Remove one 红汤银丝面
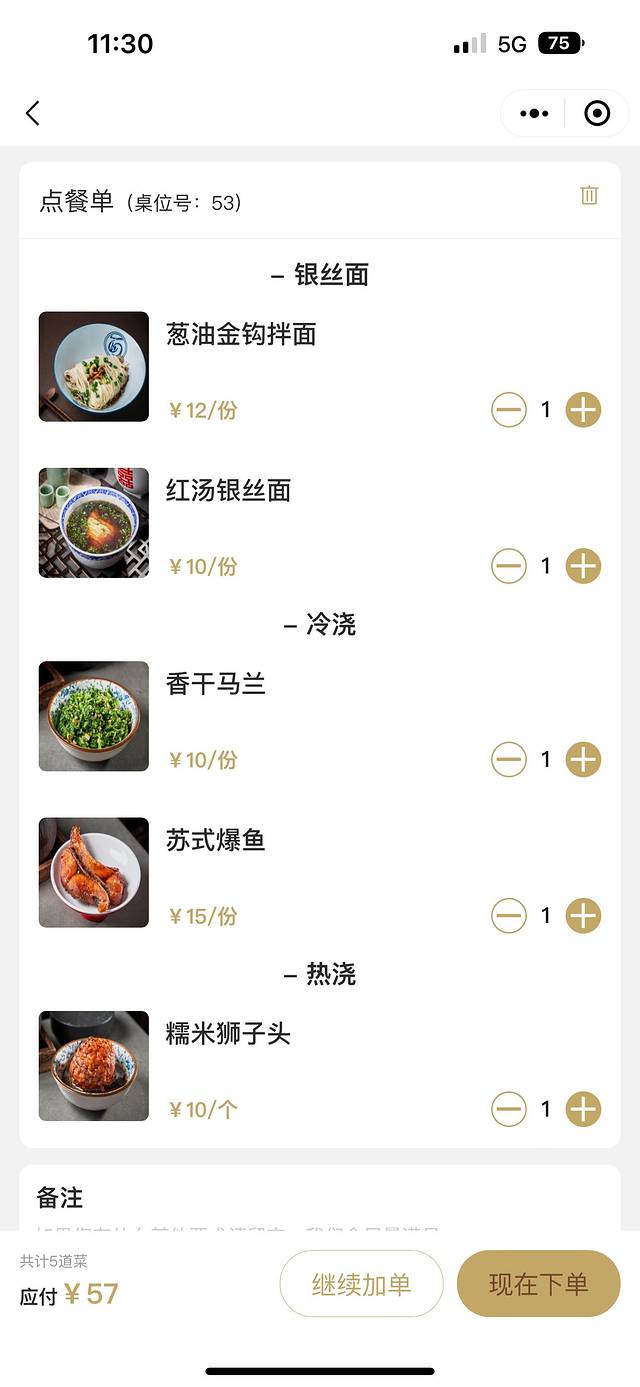The height and width of the screenshot is (1387, 640). (509, 566)
